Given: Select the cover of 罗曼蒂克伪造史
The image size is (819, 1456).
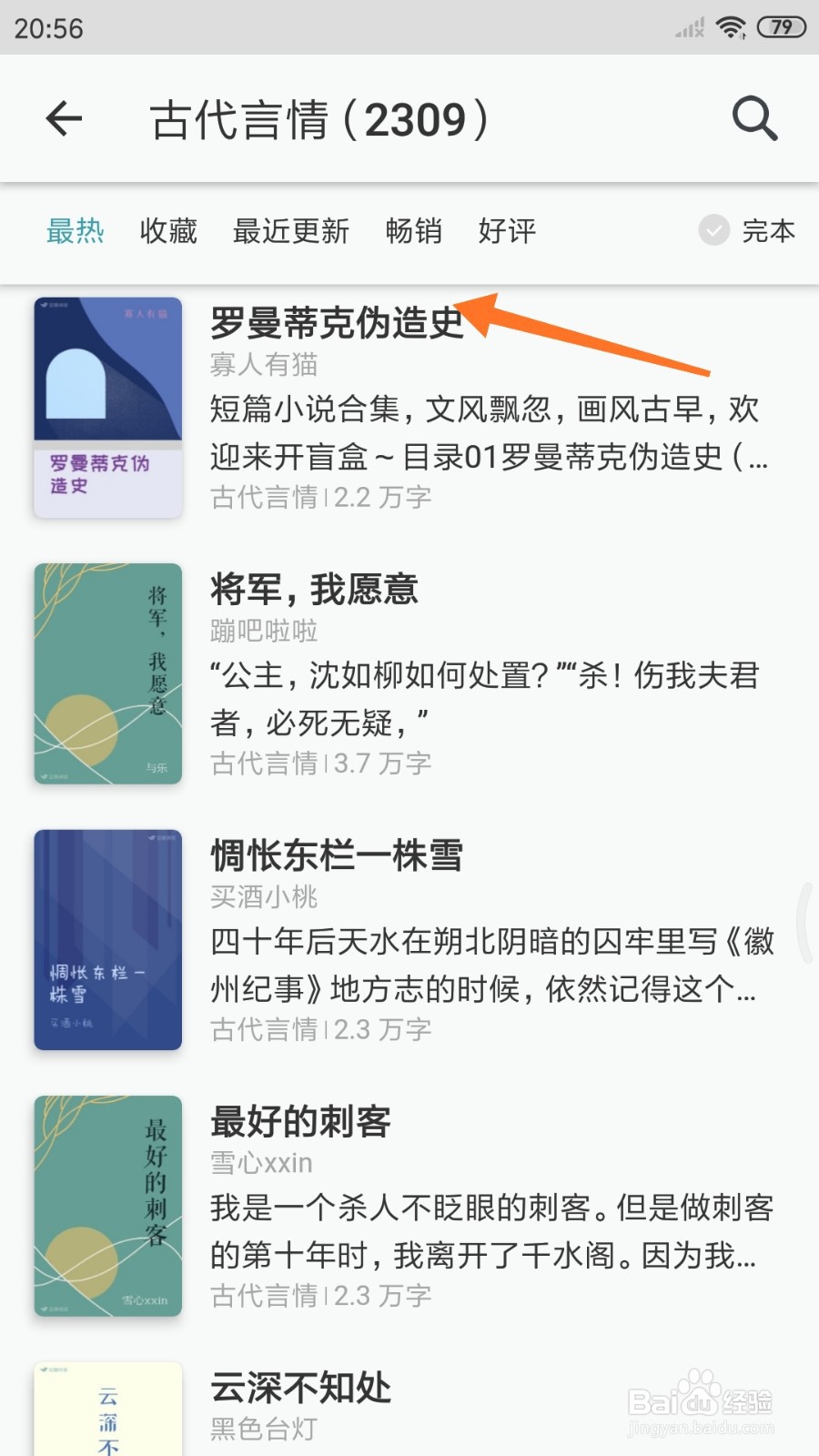Looking at the screenshot, I should [x=106, y=409].
